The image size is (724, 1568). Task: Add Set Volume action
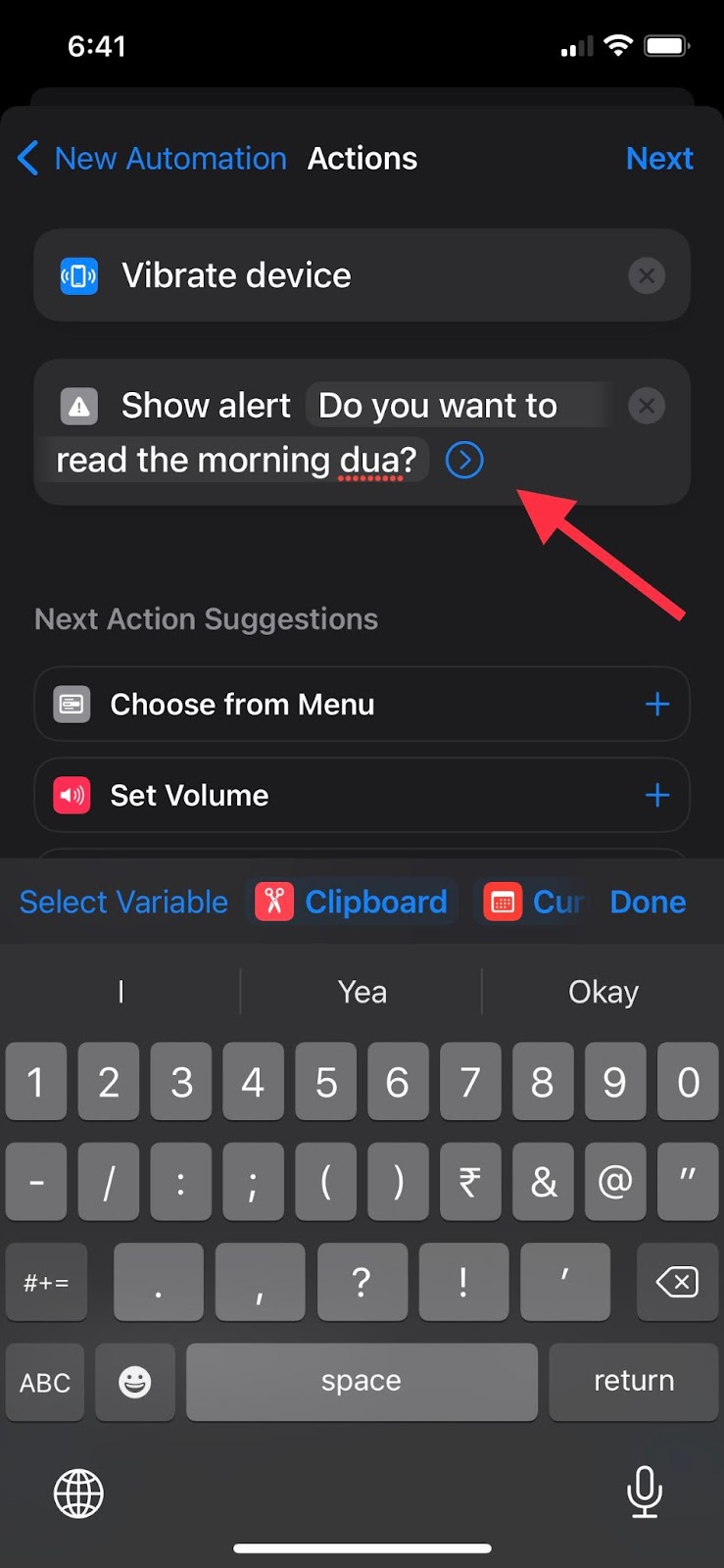point(657,795)
